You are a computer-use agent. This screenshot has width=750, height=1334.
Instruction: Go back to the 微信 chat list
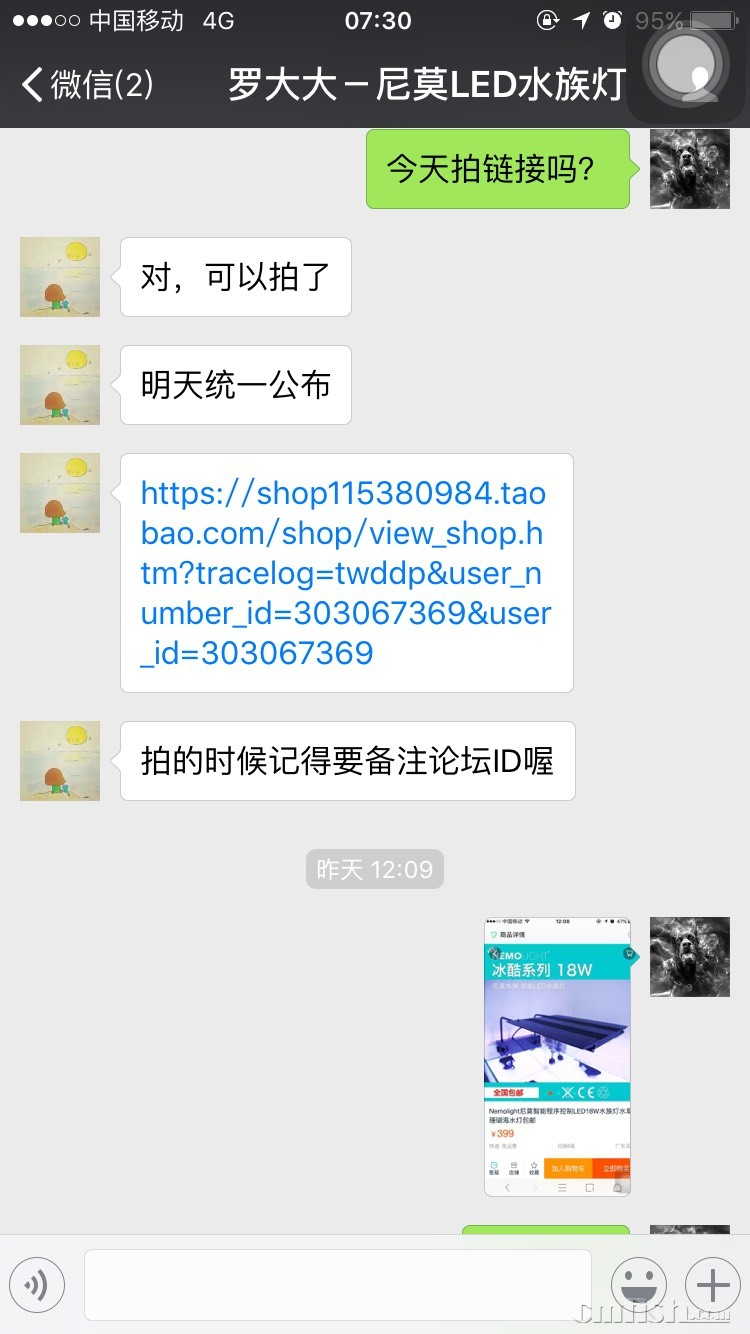[88, 85]
